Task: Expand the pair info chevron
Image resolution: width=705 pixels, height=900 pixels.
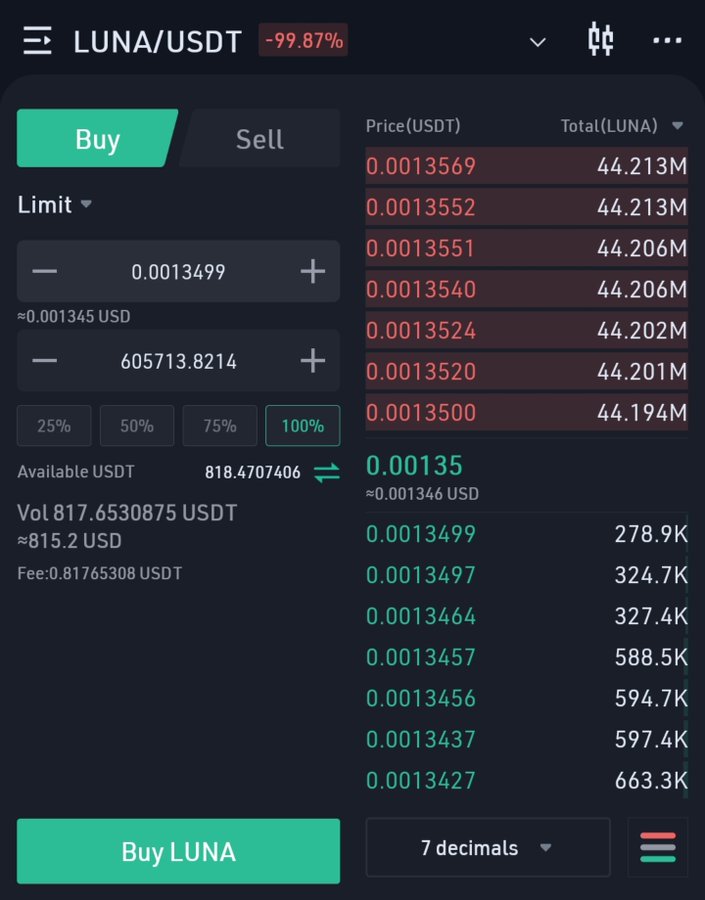Action: (x=538, y=42)
